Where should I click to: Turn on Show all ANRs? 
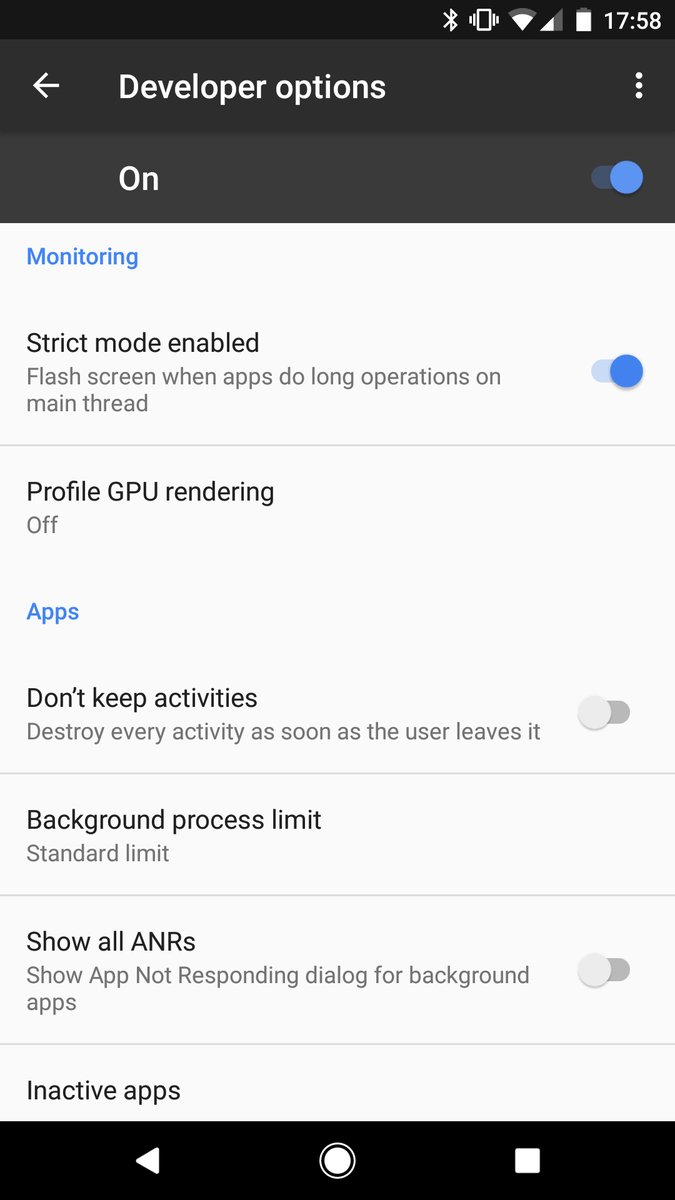click(x=605, y=970)
